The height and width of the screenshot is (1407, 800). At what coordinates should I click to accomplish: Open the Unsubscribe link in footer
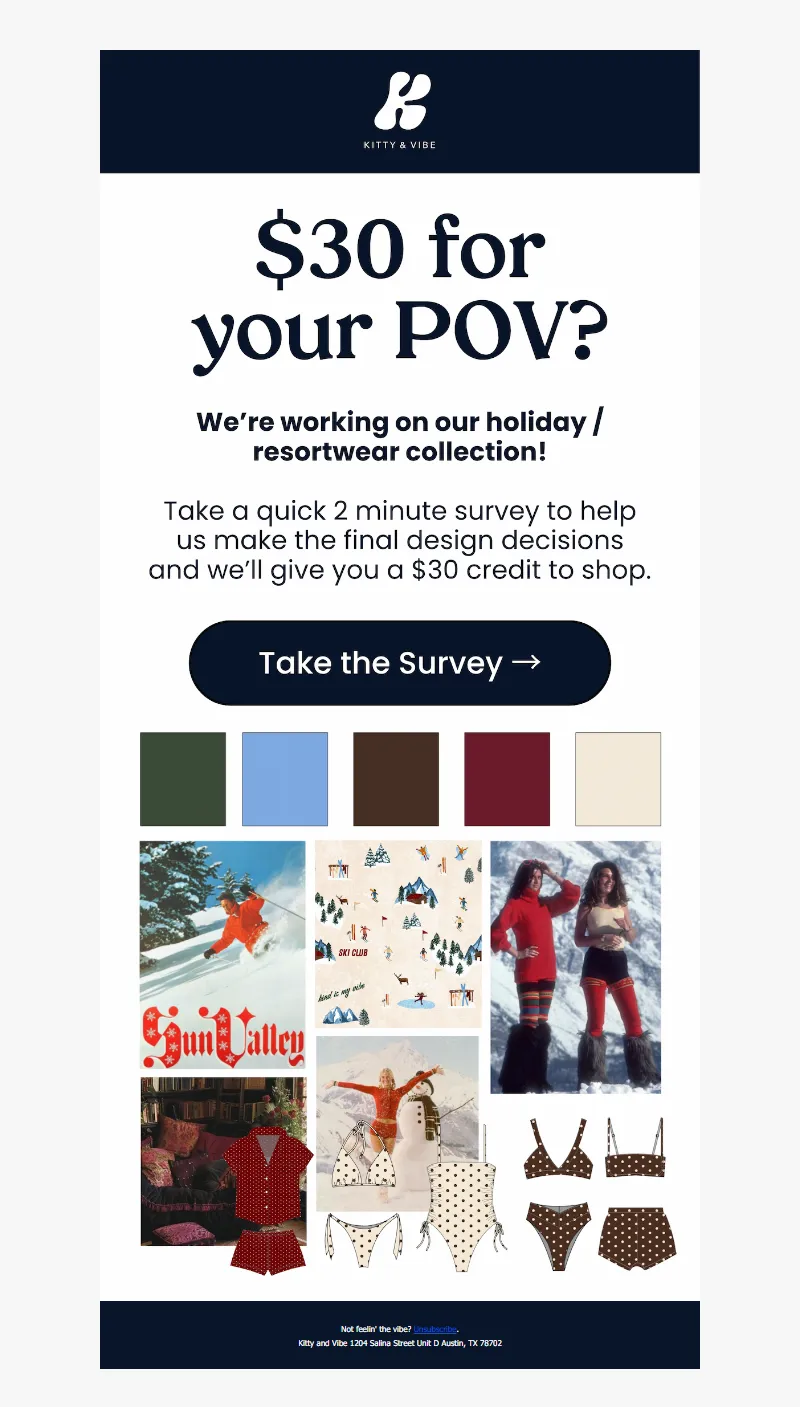pos(434,1330)
